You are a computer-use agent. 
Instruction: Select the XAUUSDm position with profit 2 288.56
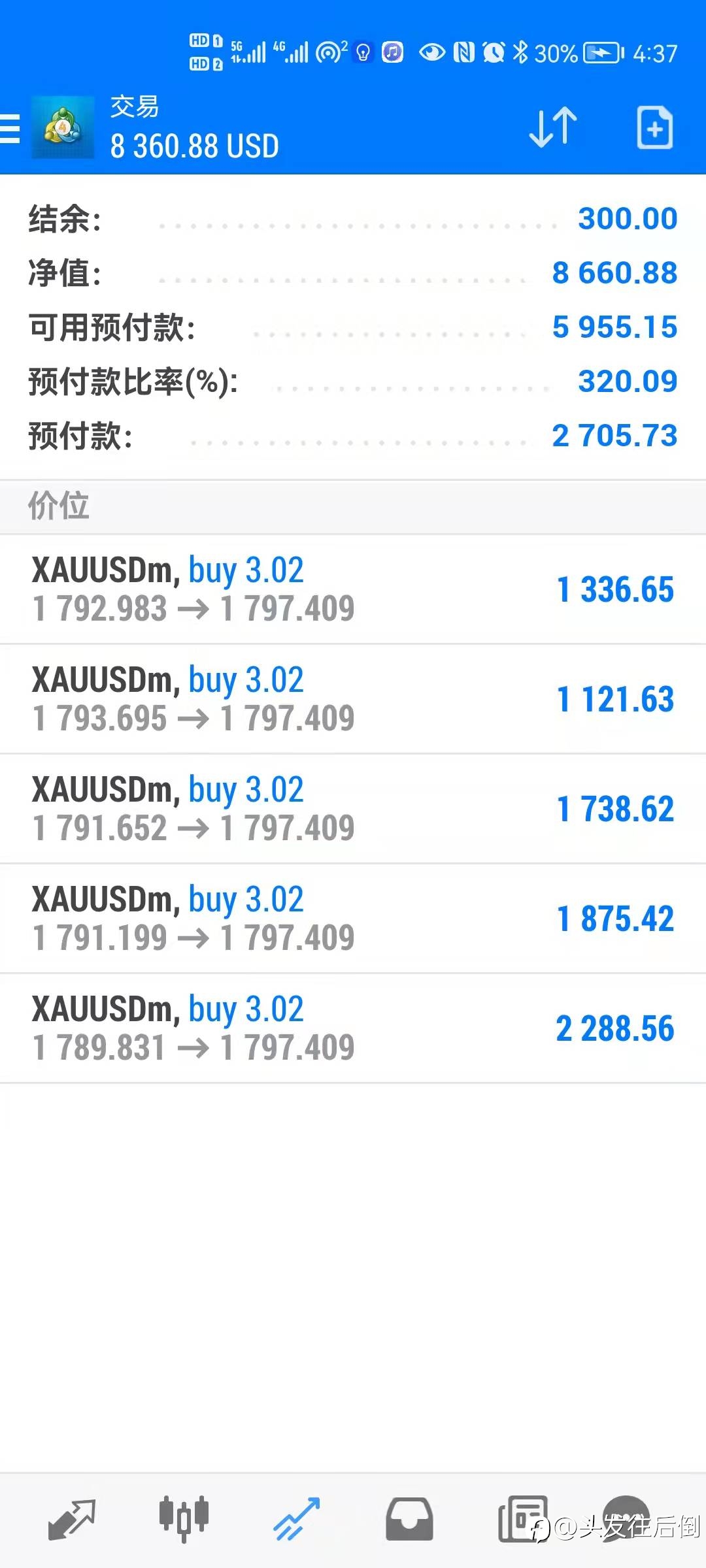[353, 1028]
